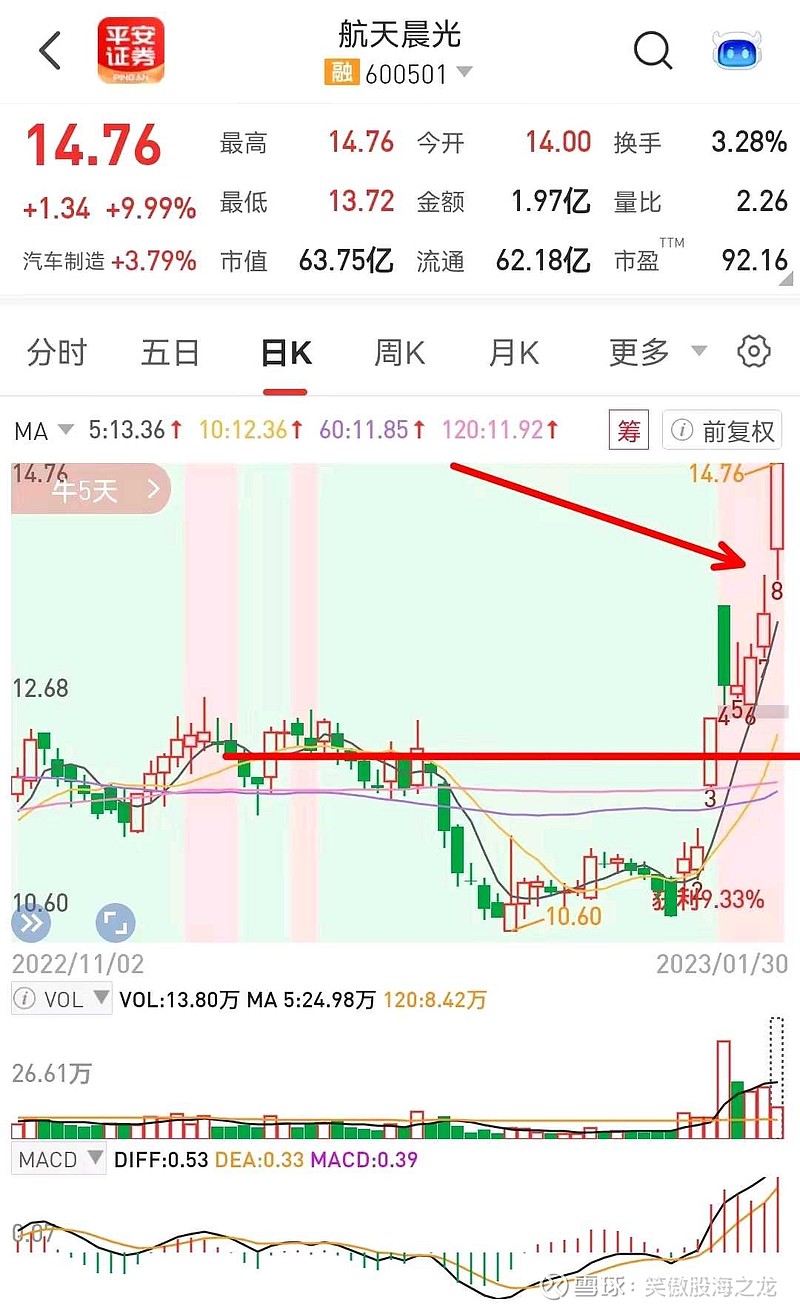The width and height of the screenshot is (800, 1311).
Task: Switch to the 分时 tab
Action: coord(55,352)
